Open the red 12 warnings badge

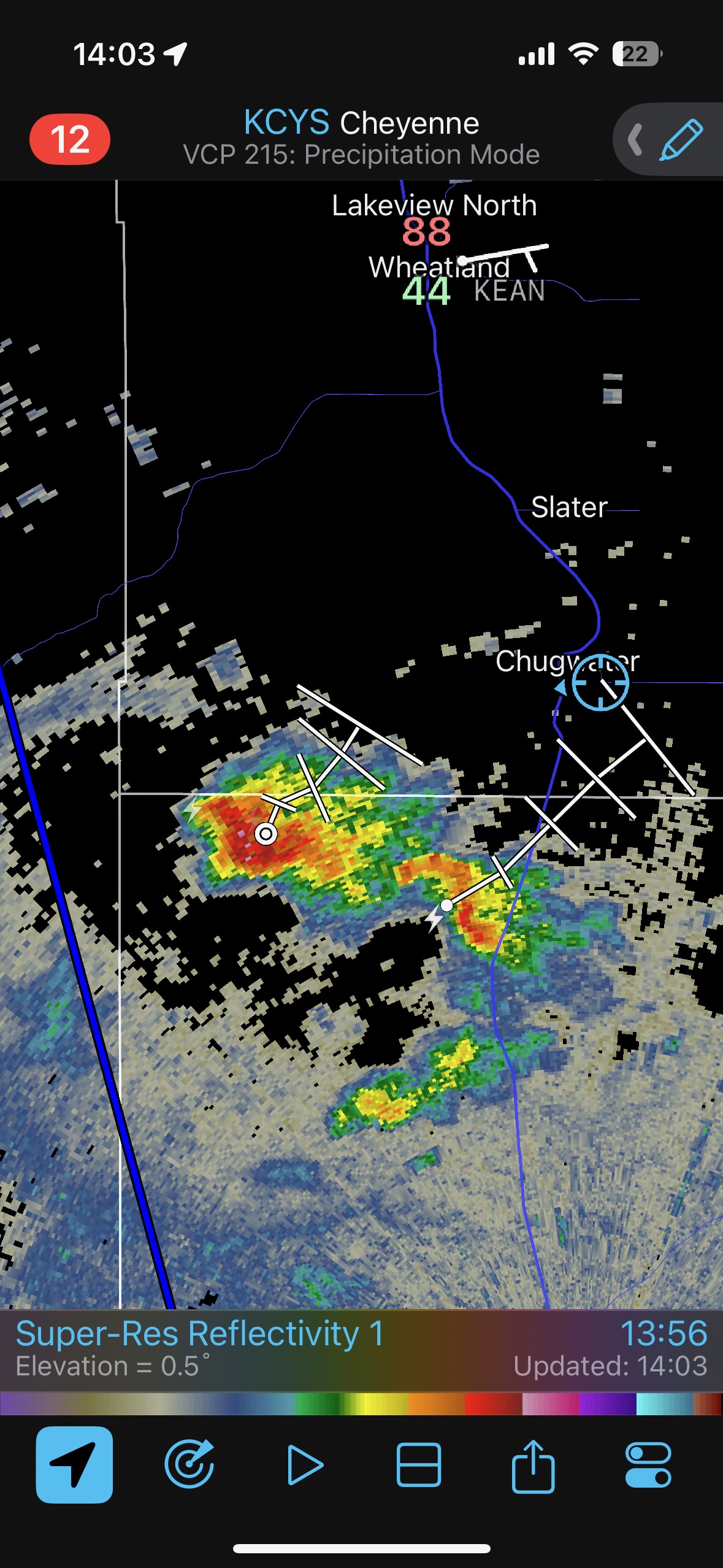(70, 139)
